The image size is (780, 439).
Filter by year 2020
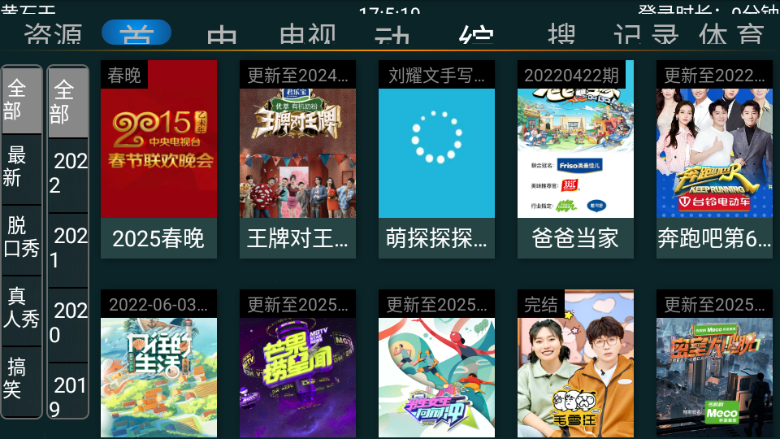68,322
